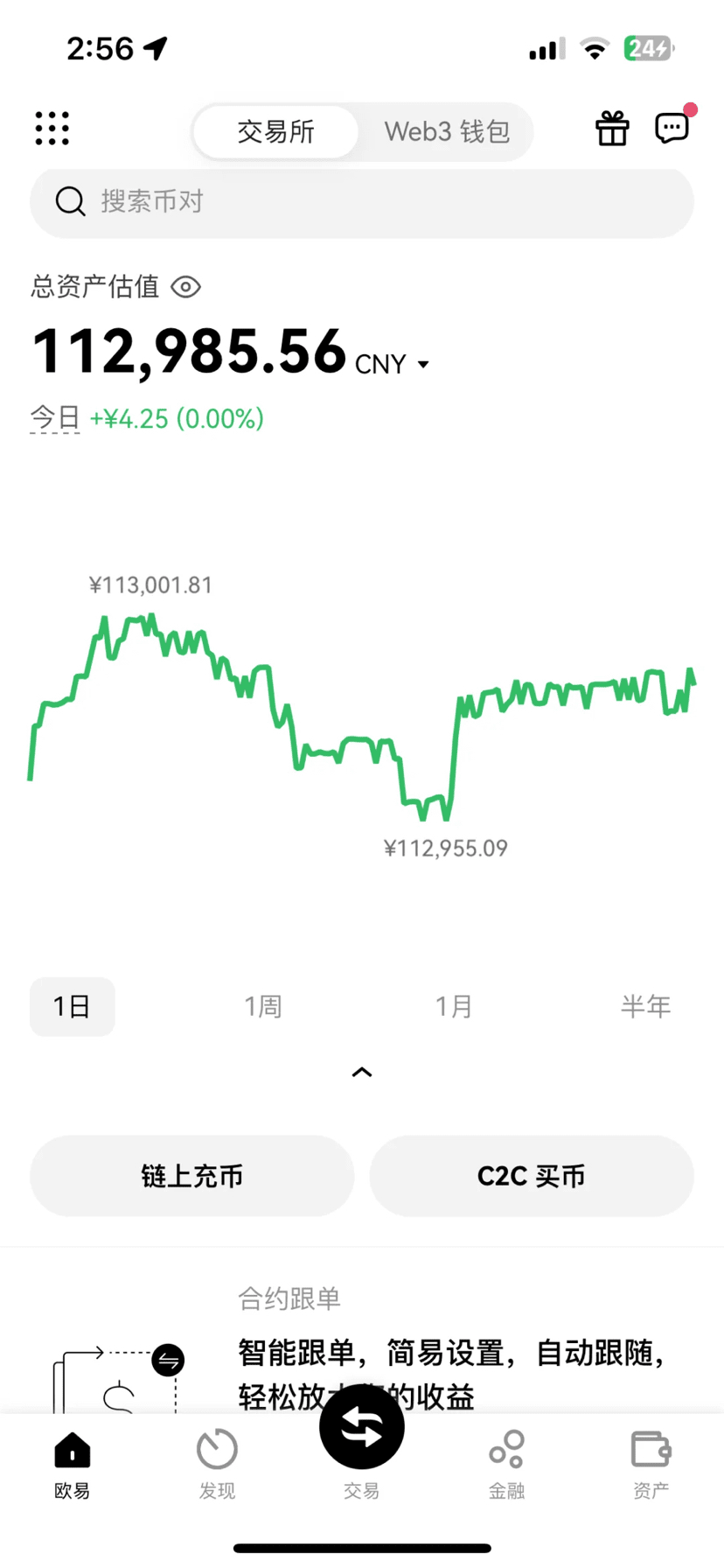Open the gift rewards icon

pyautogui.click(x=612, y=129)
